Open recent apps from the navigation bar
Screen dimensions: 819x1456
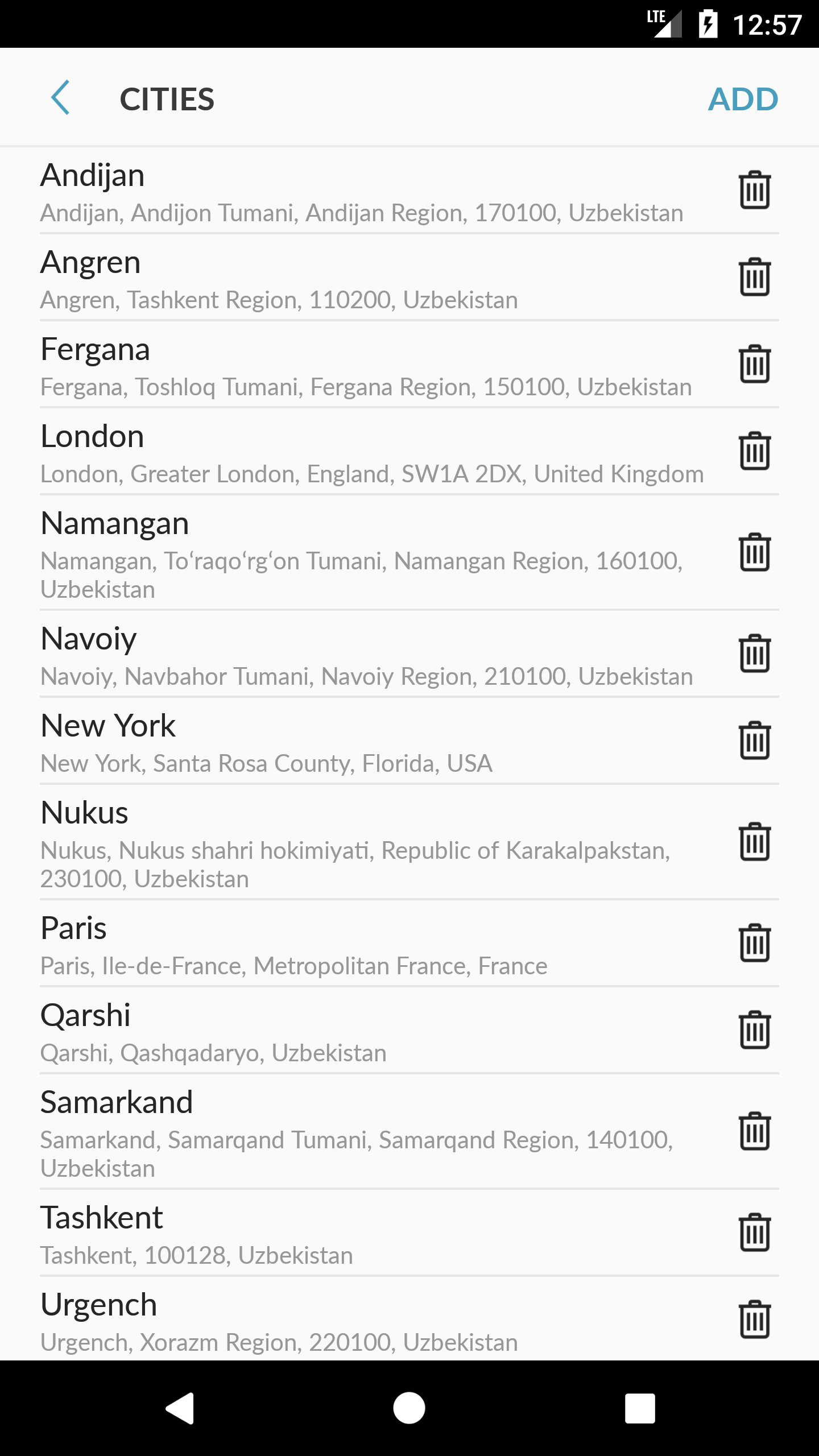tap(640, 1408)
